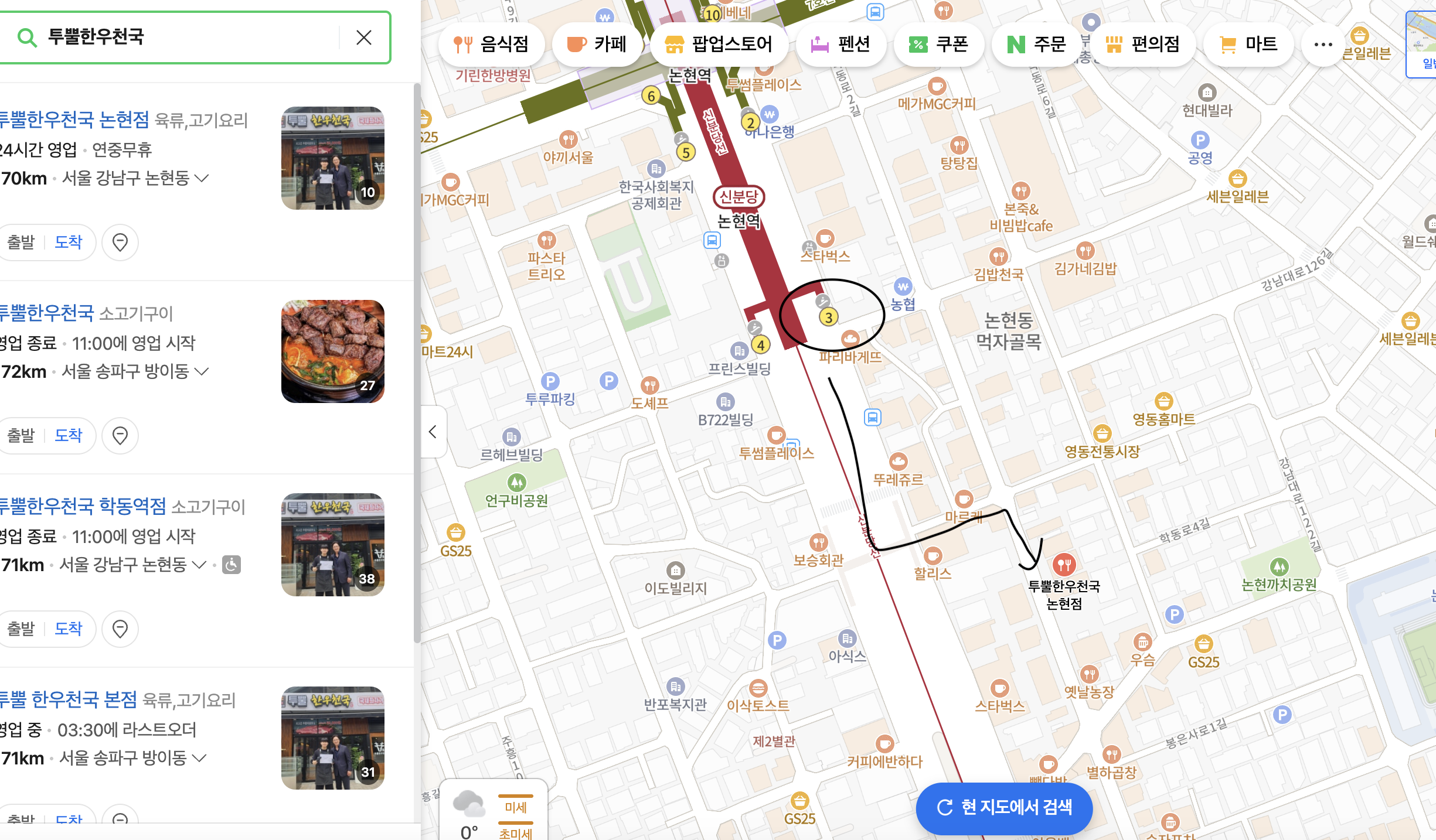Select the 카페 category chip
1436x840 pixels.
click(597, 45)
